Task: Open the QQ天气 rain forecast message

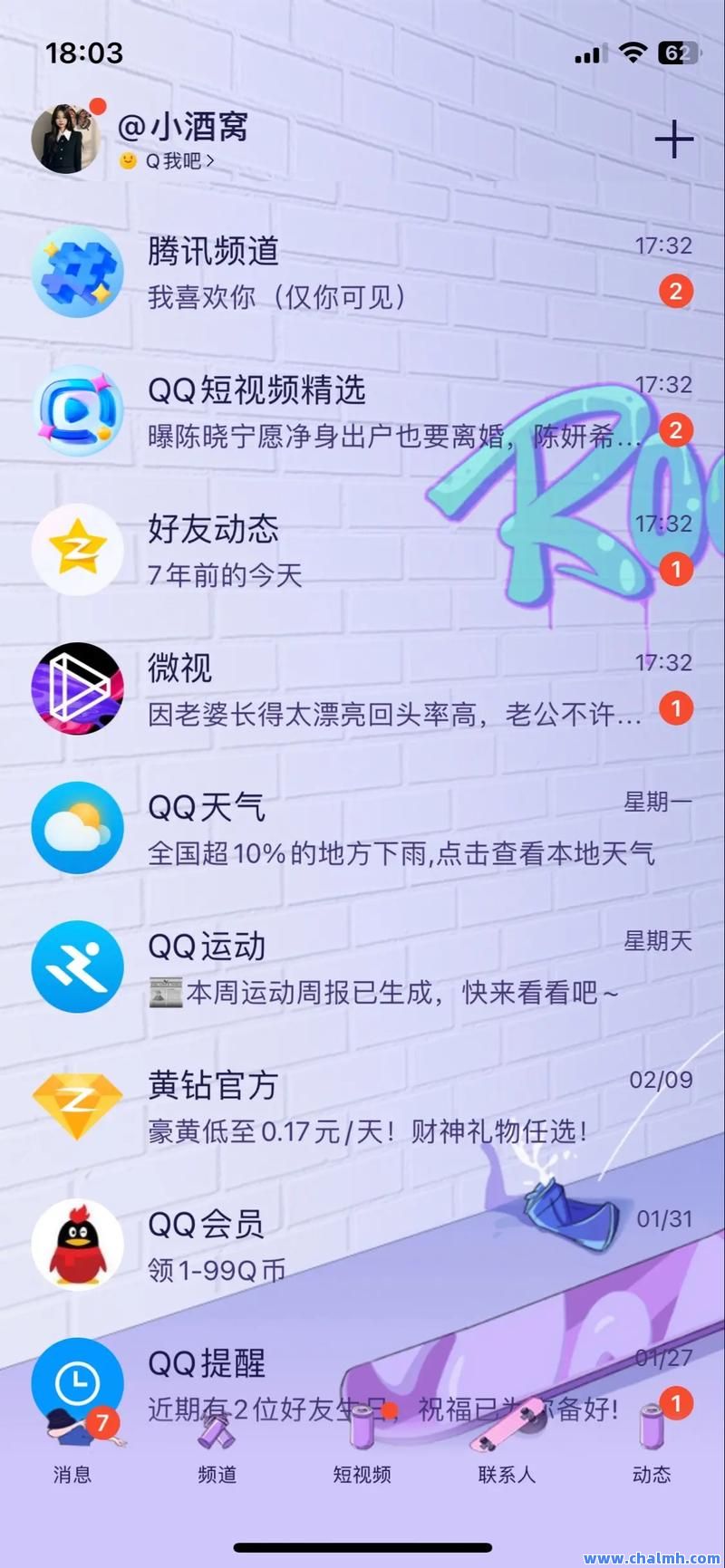Action: (399, 853)
